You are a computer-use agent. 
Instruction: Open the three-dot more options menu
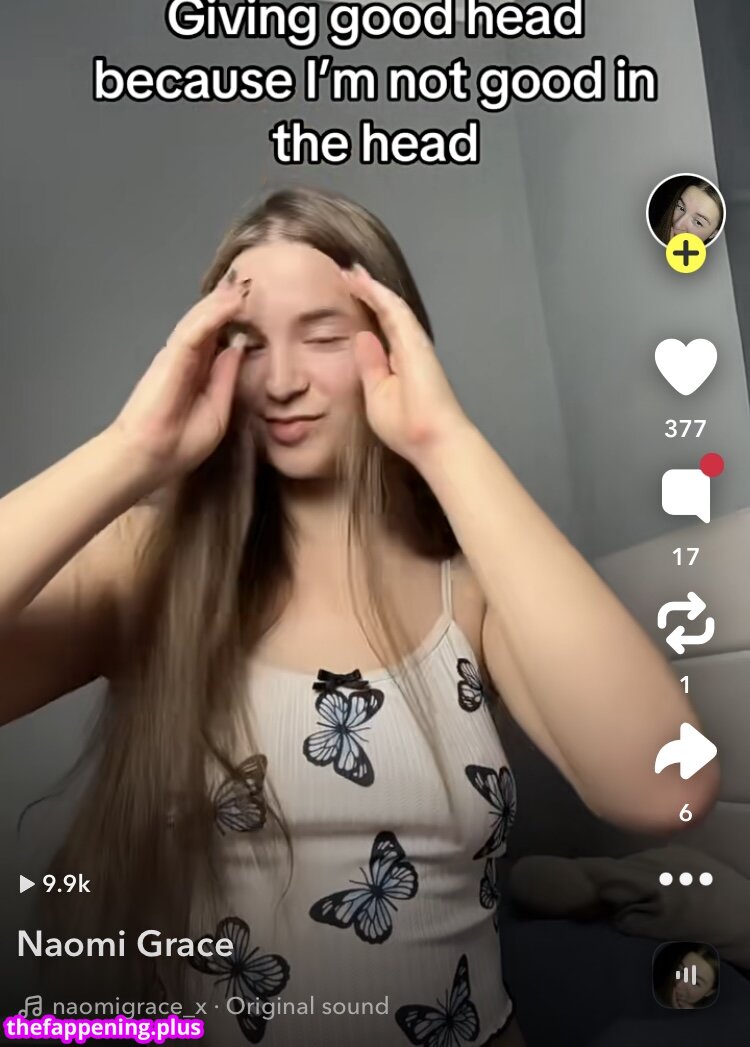tap(686, 880)
